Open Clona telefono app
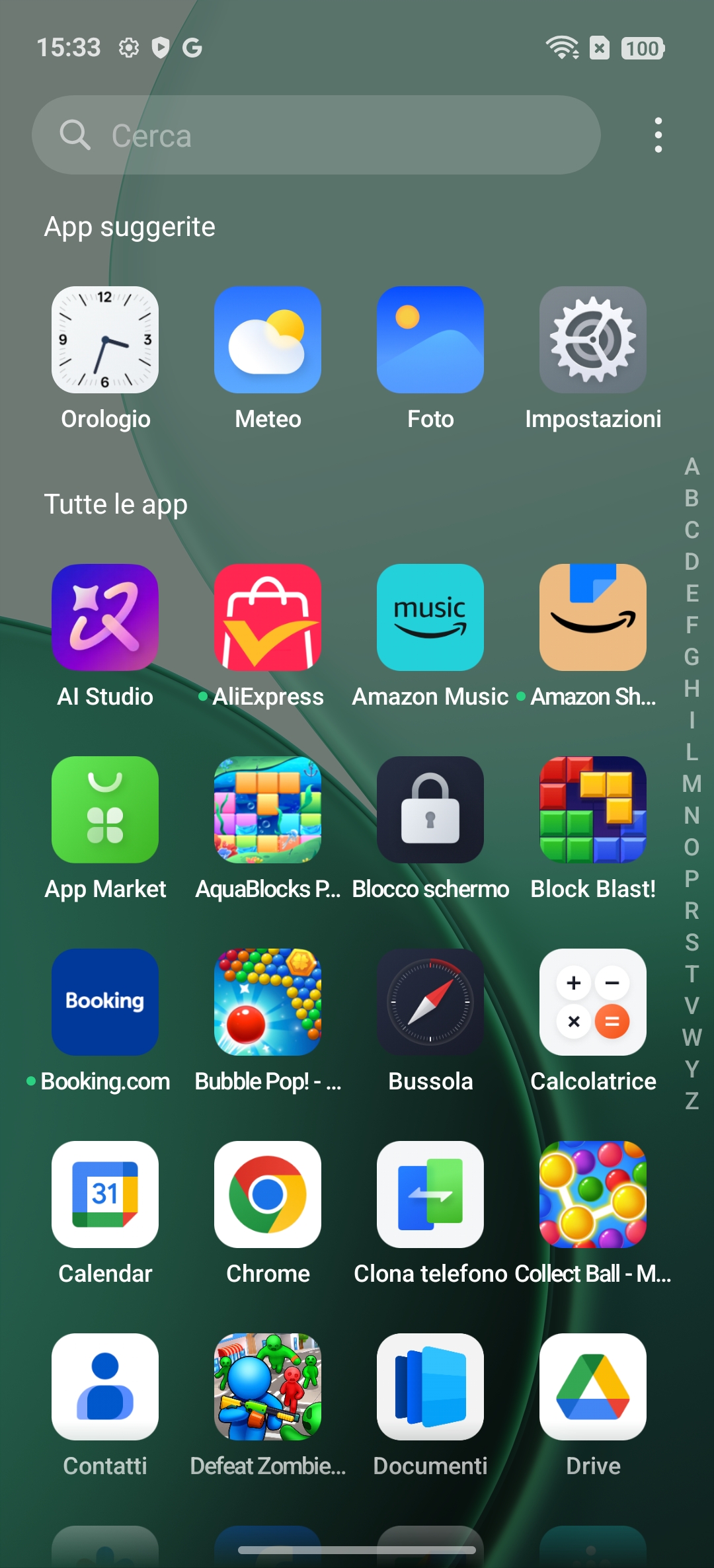The height and width of the screenshot is (1568, 714). [x=430, y=1195]
